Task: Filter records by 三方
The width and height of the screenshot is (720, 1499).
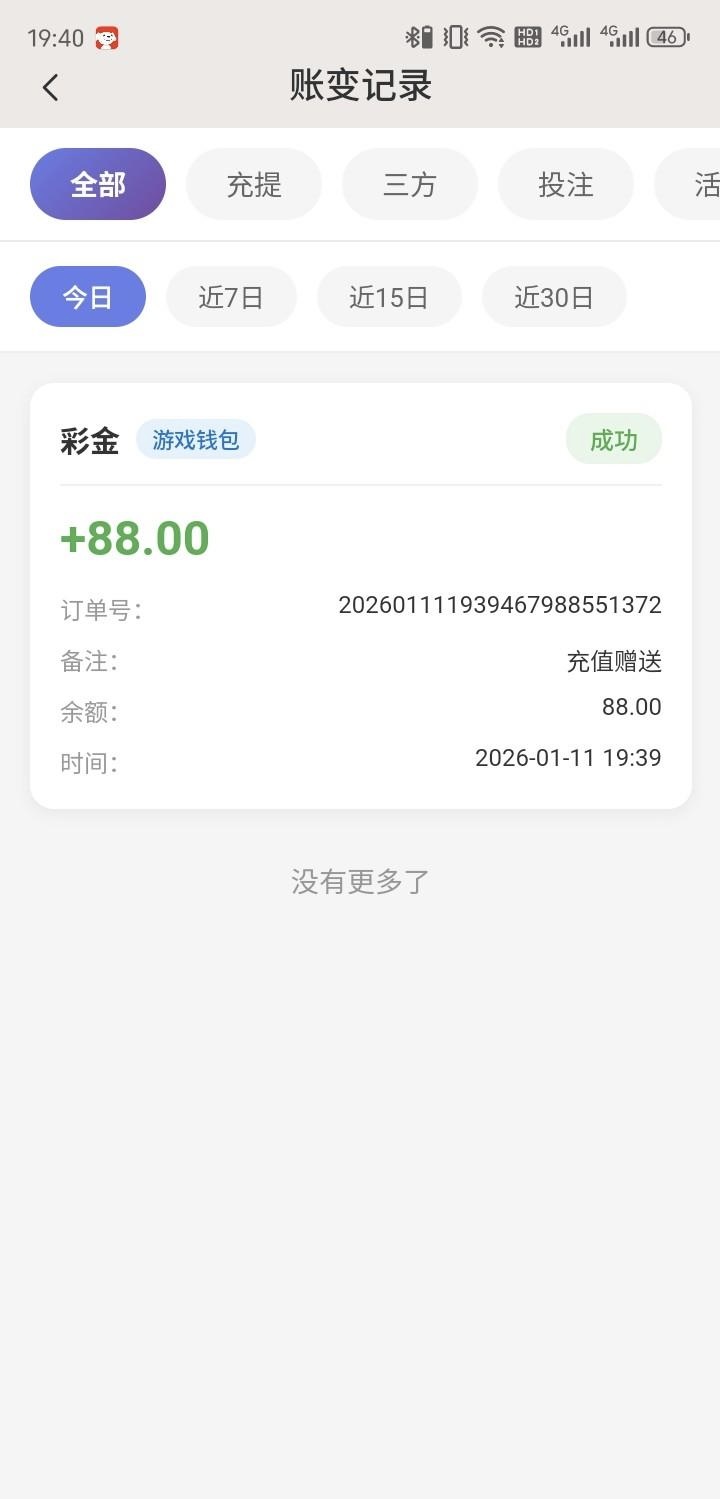Action: tap(410, 184)
